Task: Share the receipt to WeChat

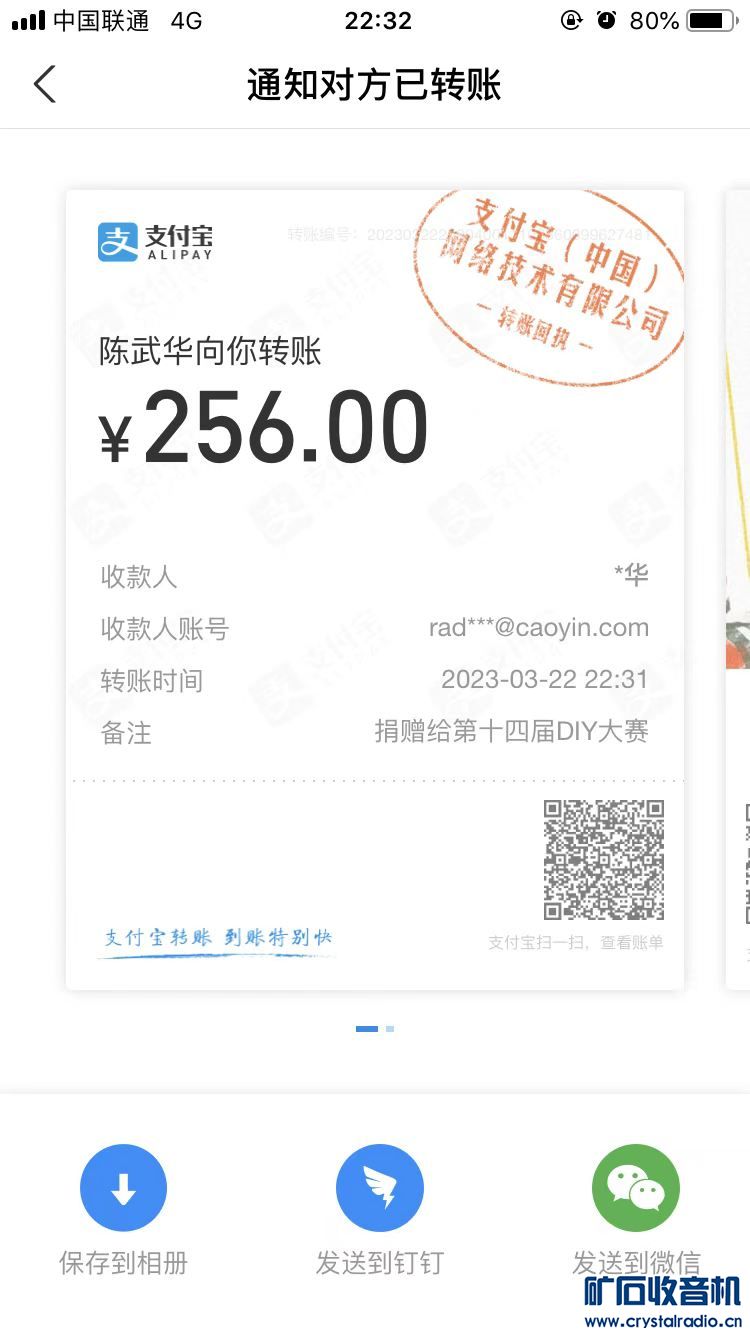Action: [x=635, y=1189]
